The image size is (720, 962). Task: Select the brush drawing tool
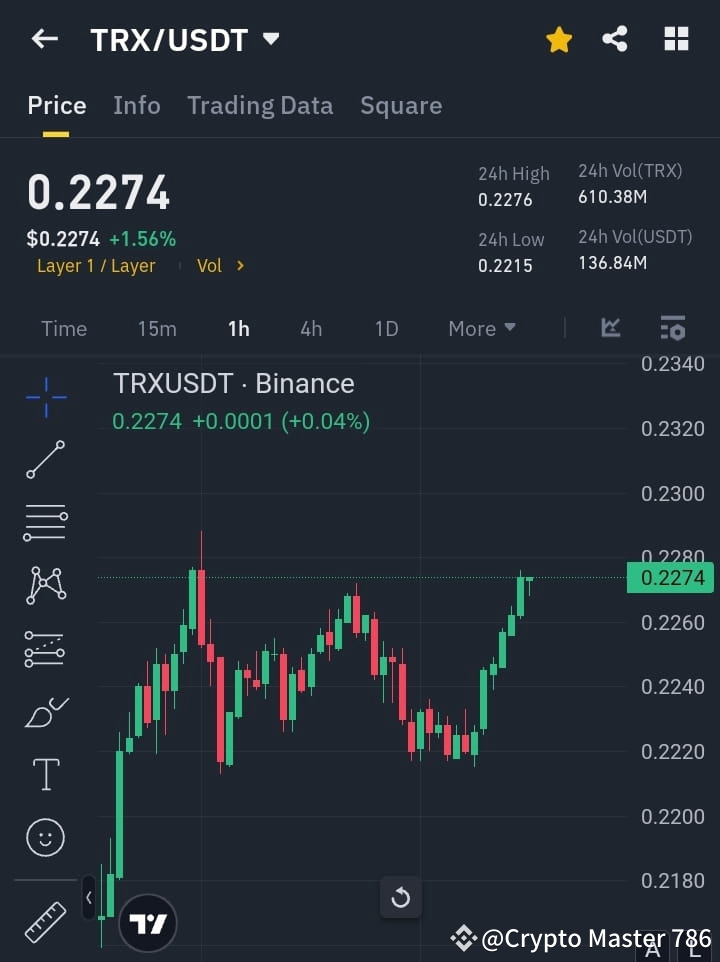[x=44, y=712]
